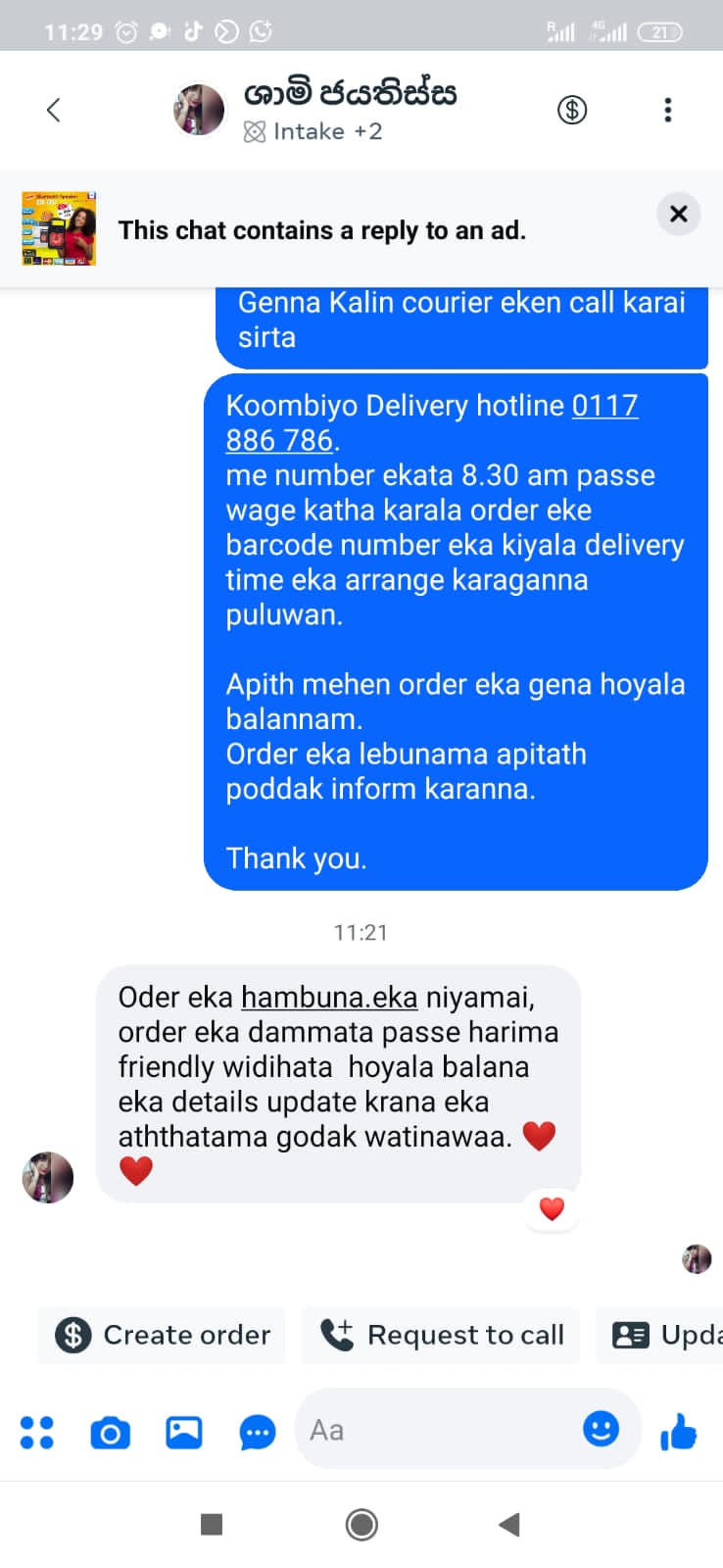Focus the Aa message input field
Screen dimensions: 723x1568
(x=441, y=1431)
